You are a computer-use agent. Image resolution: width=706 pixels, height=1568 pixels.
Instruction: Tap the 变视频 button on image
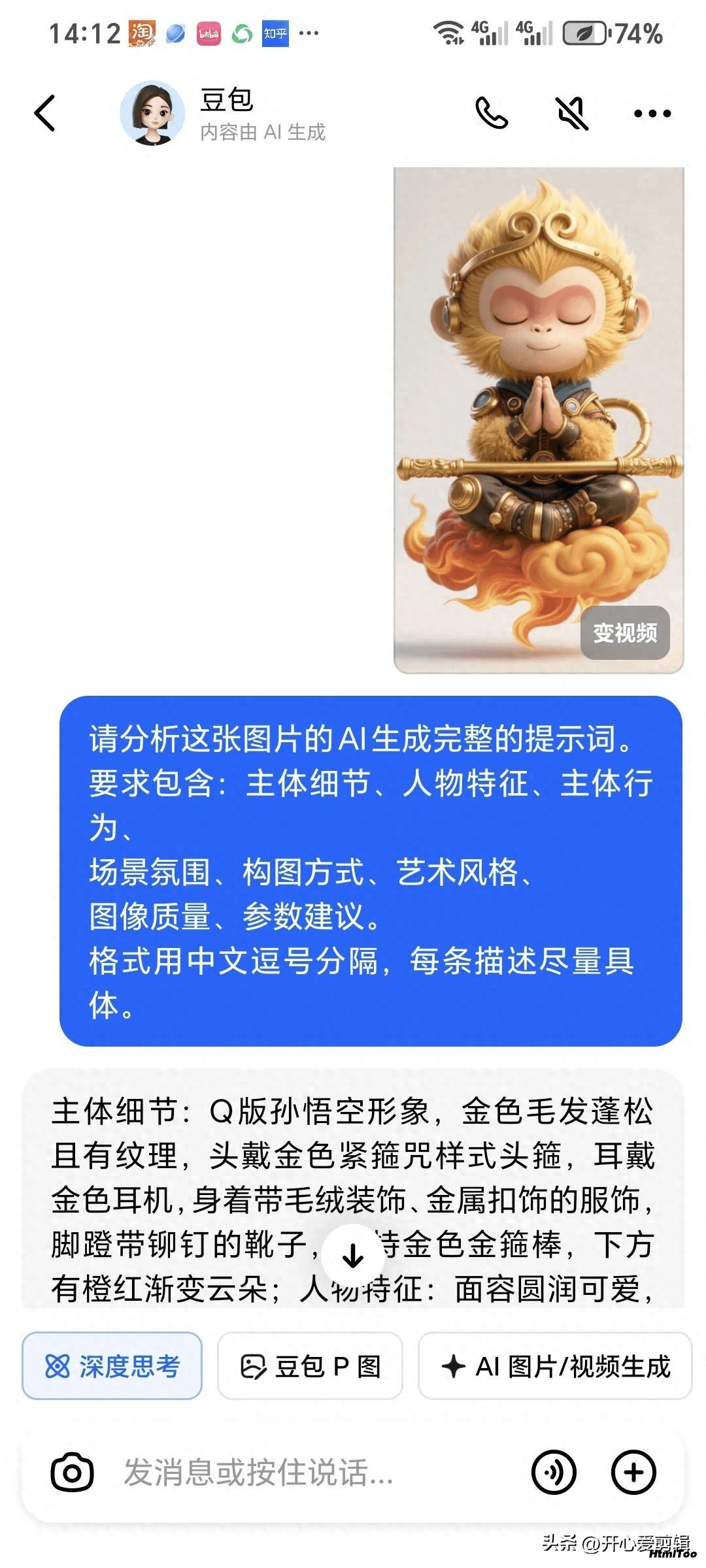pos(625,632)
